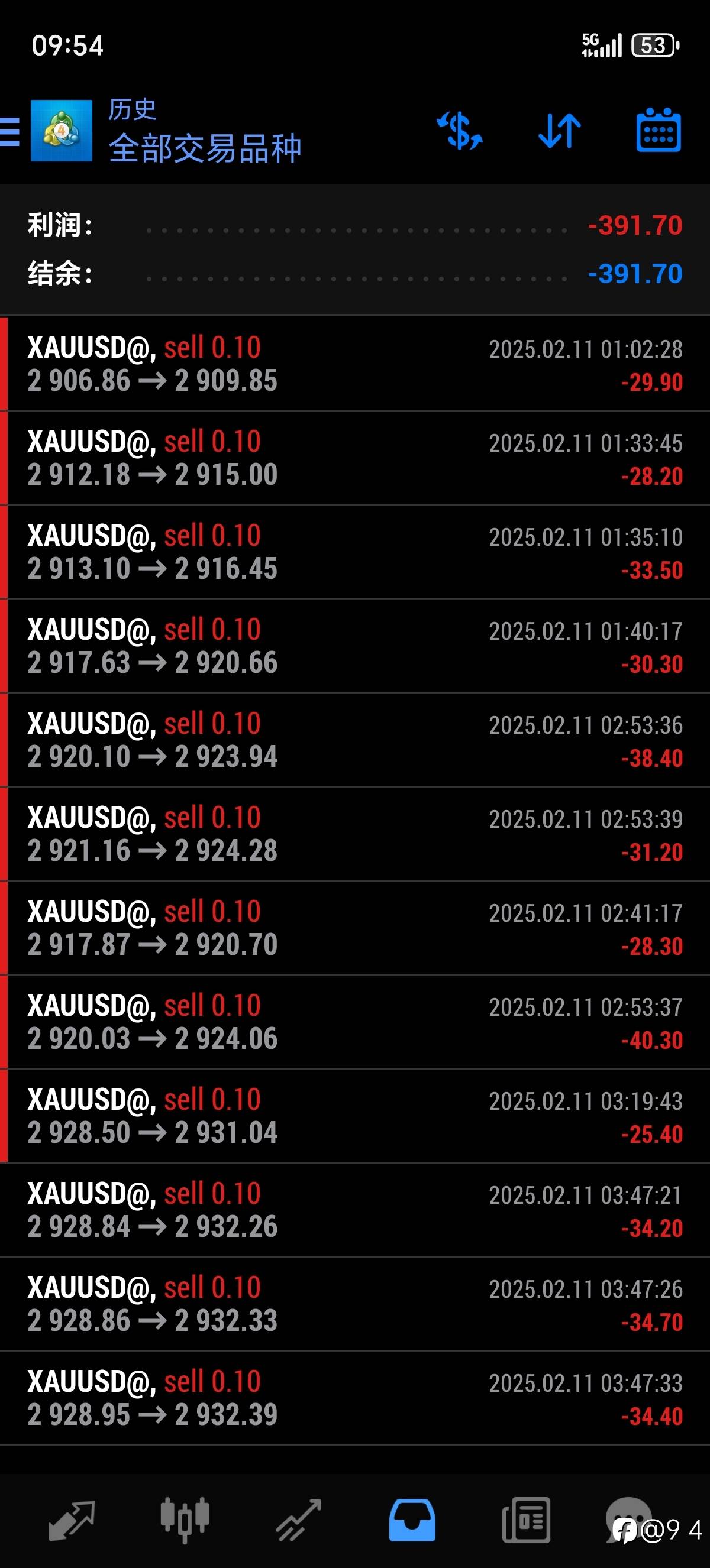Viewport: 710px width, 1568px height.
Task: Open the trade dated 01:35:10
Action: click(x=355, y=552)
